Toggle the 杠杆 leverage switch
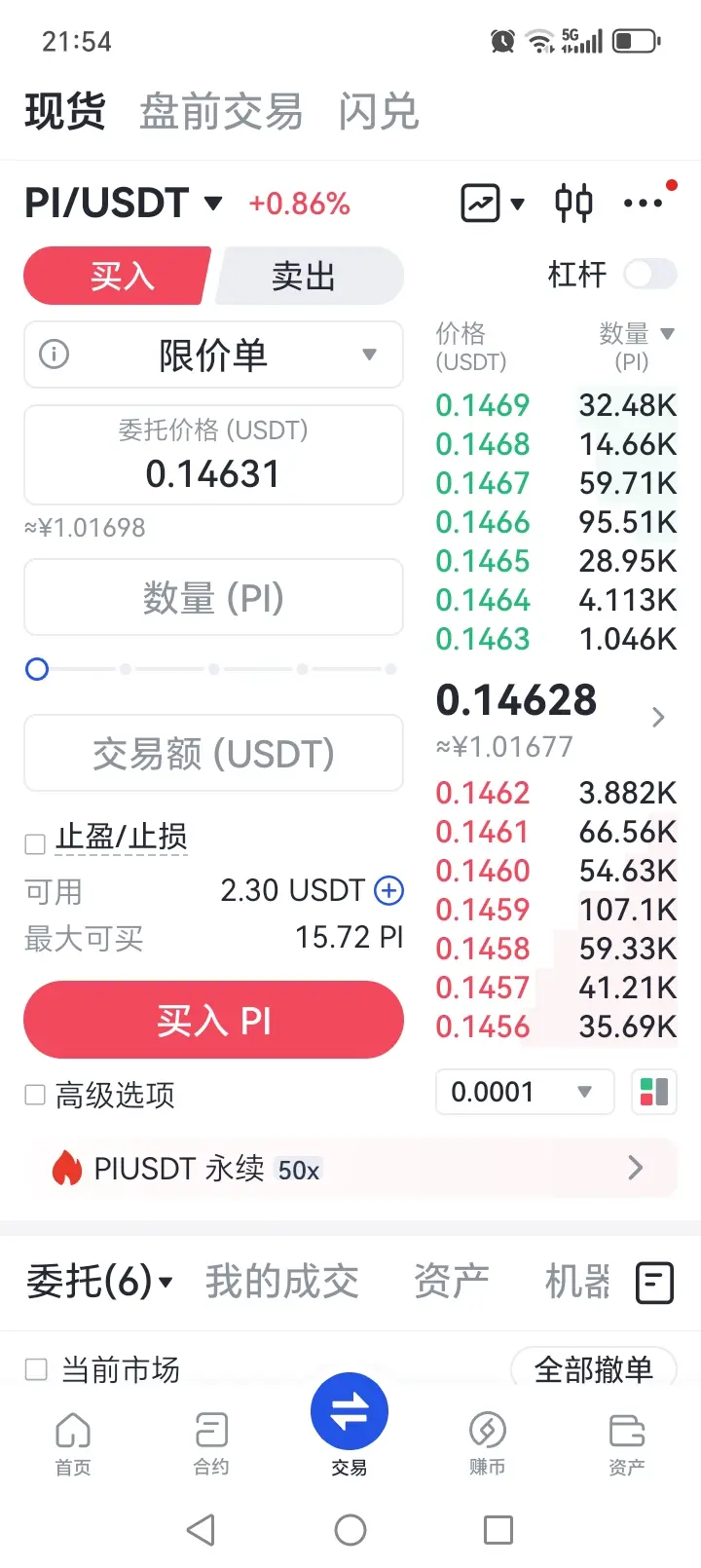This screenshot has height=1568, width=701. pyautogui.click(x=649, y=275)
